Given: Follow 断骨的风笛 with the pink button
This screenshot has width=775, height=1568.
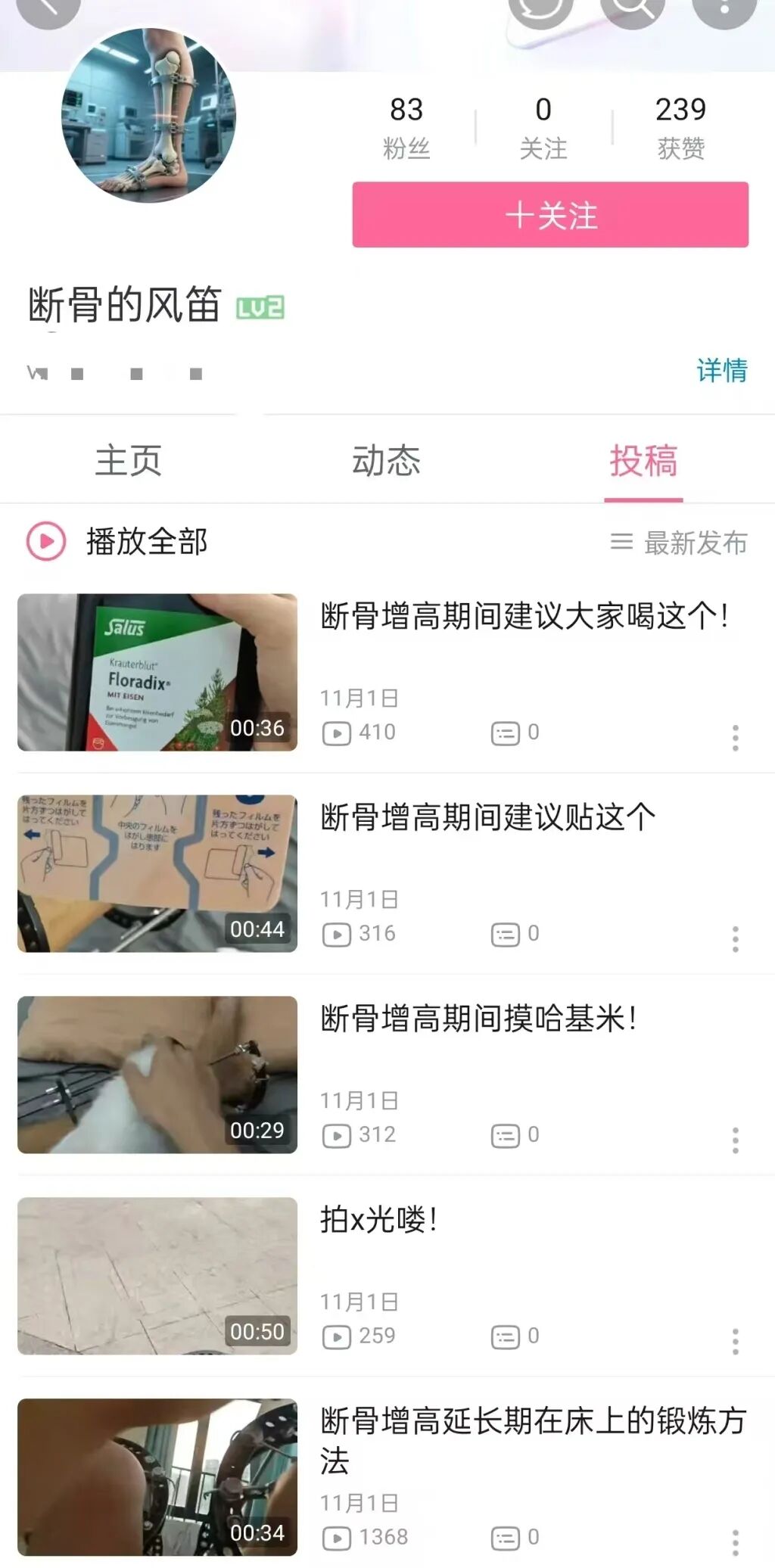Looking at the screenshot, I should 550,215.
